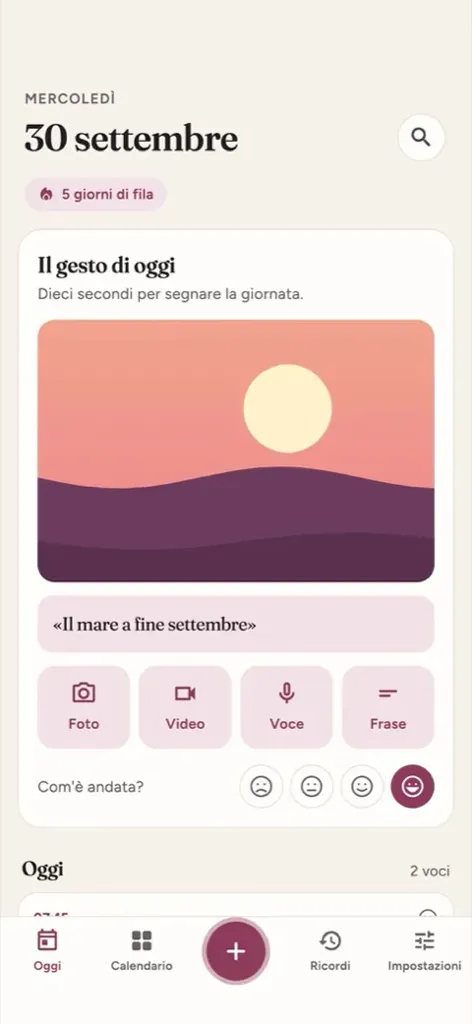Select the neutral face mood
Screen dimensions: 472x1024
pos(311,786)
